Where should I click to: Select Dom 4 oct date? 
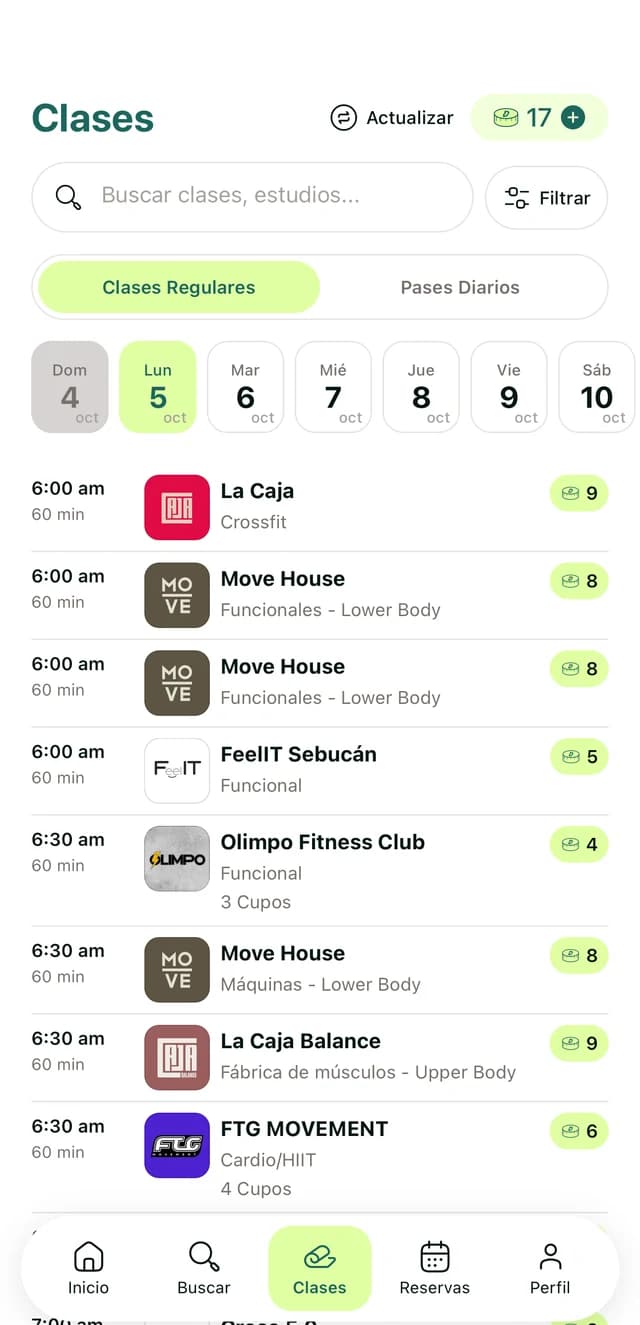pos(70,387)
